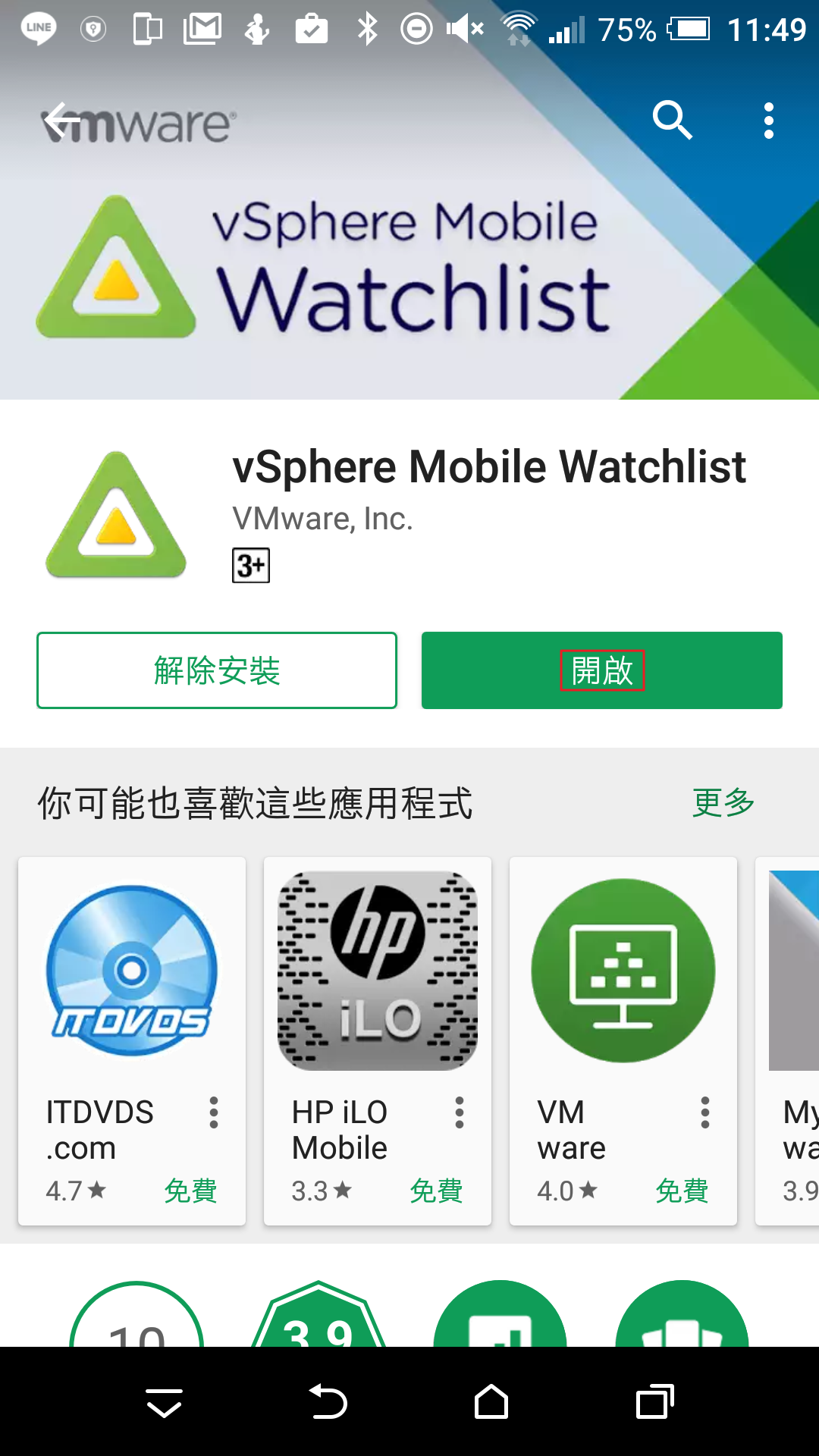Open options for the VM ware card
Screen dimensions: 819x1456
[705, 1112]
